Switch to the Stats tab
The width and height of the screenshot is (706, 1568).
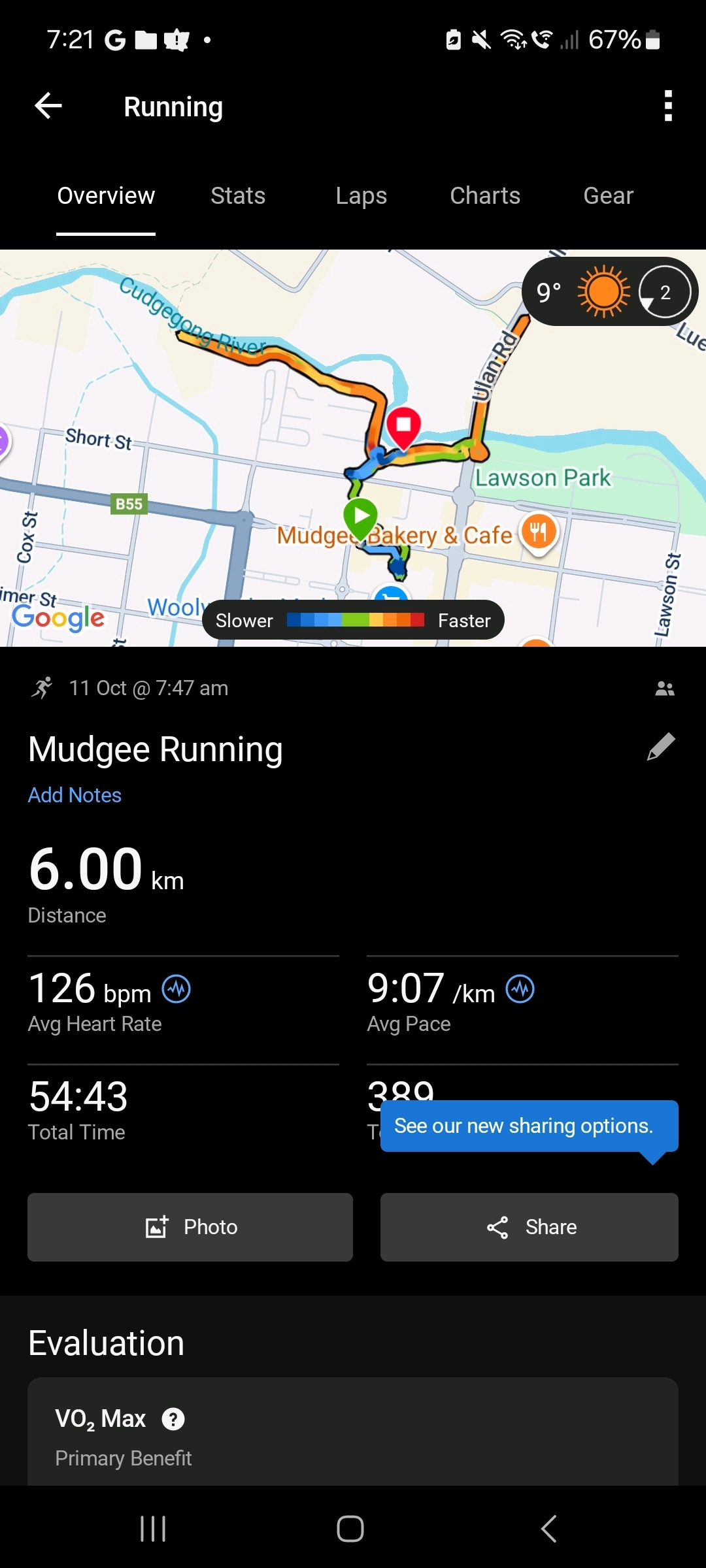238,196
